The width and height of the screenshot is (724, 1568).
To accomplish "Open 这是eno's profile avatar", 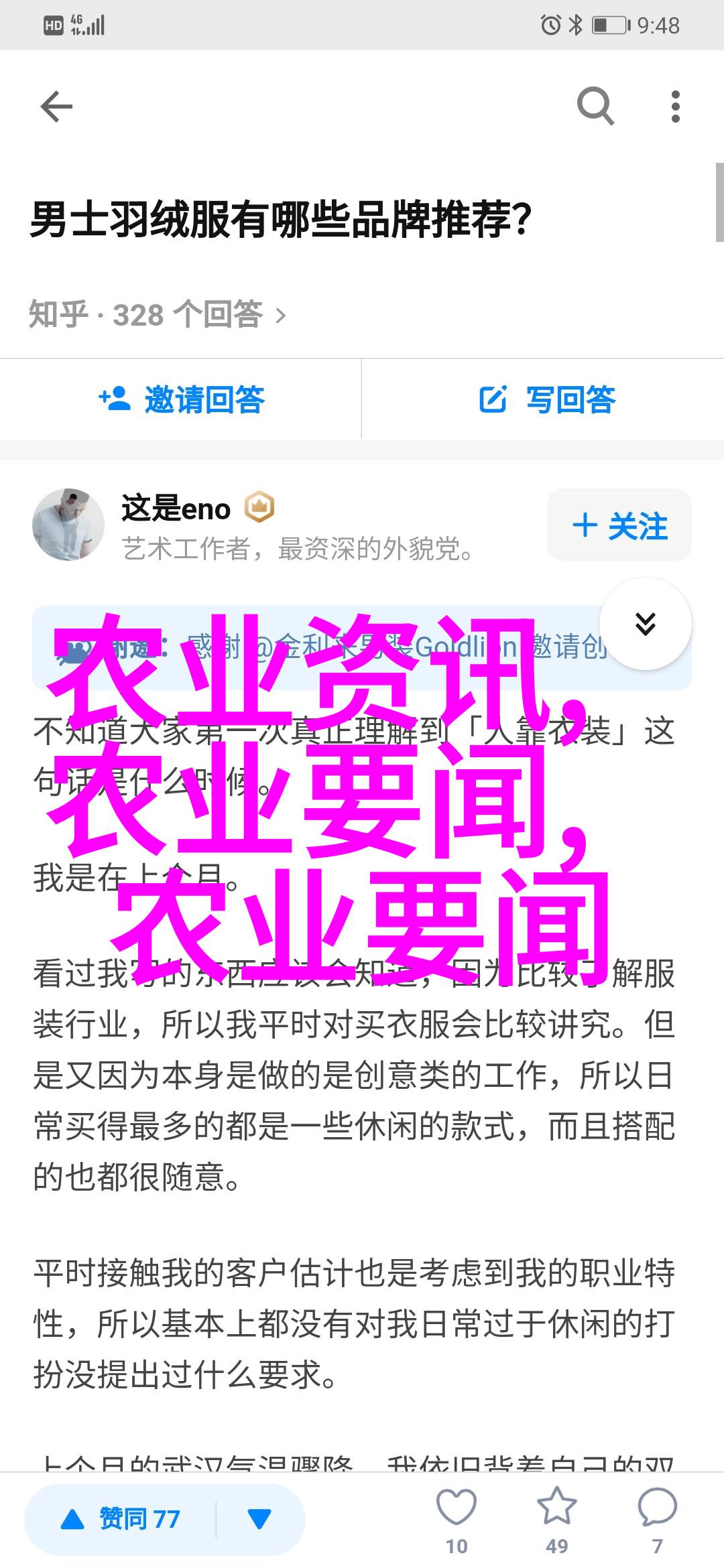I will pos(68,525).
